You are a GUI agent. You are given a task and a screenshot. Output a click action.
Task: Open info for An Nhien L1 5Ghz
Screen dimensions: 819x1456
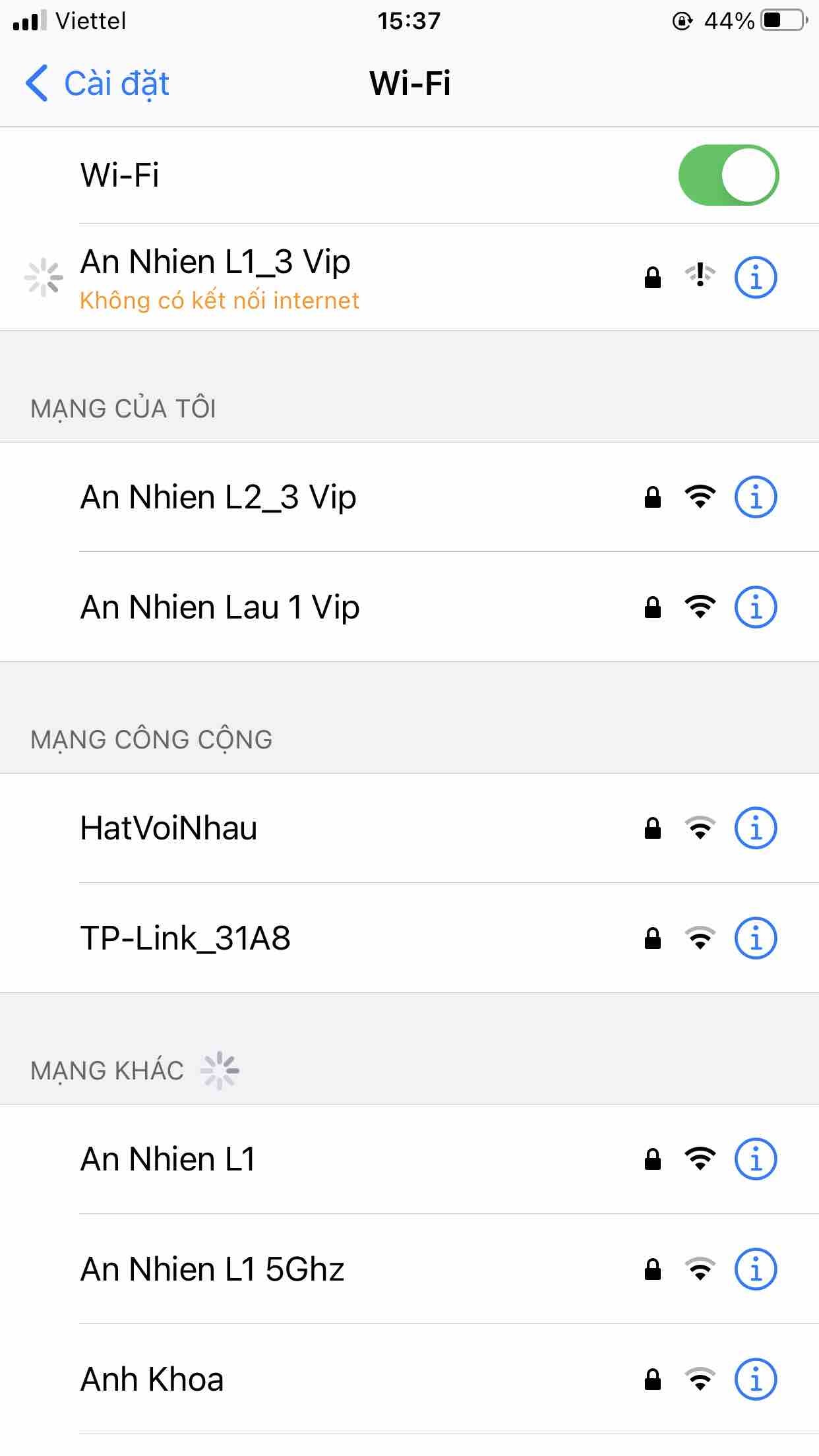(756, 1269)
